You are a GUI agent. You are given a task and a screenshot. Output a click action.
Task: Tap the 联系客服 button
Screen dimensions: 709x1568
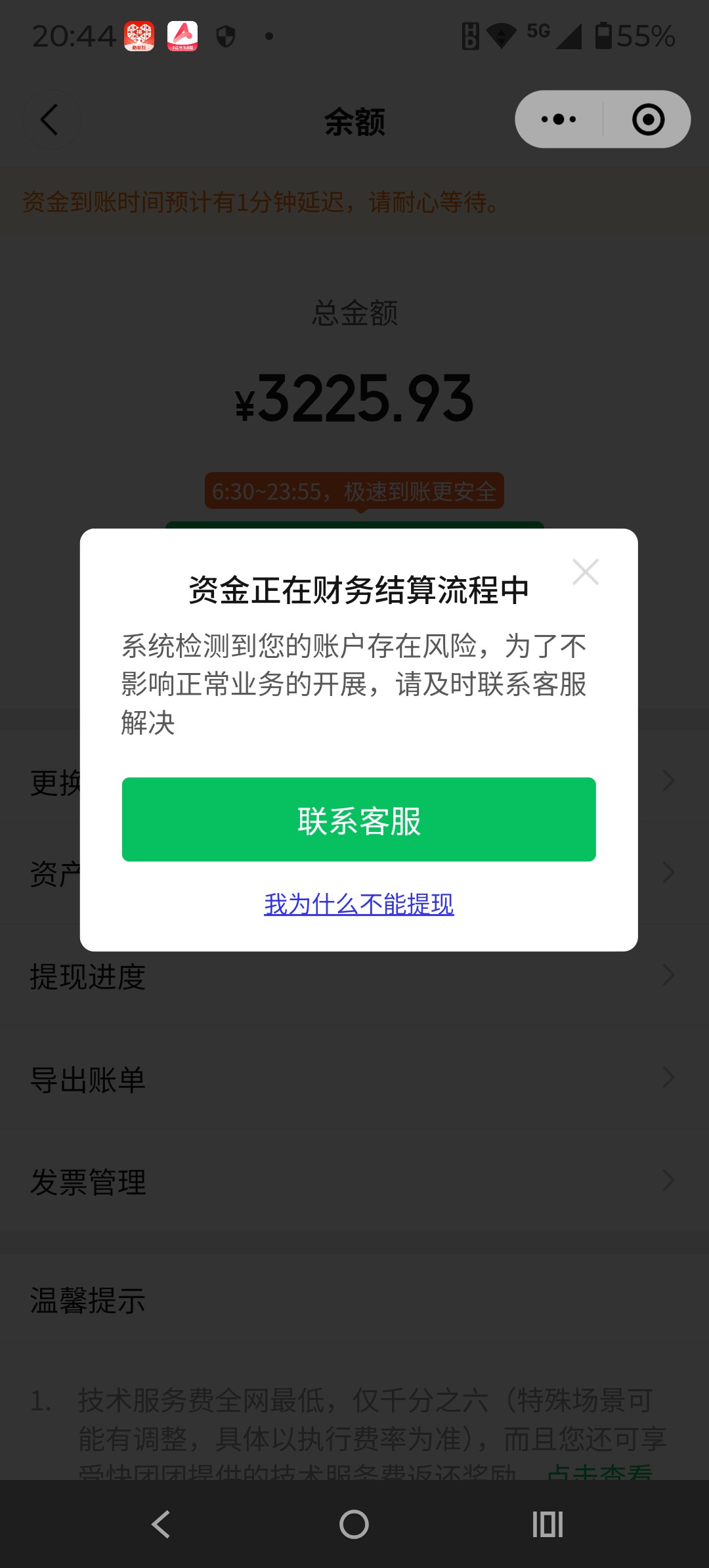click(x=358, y=819)
